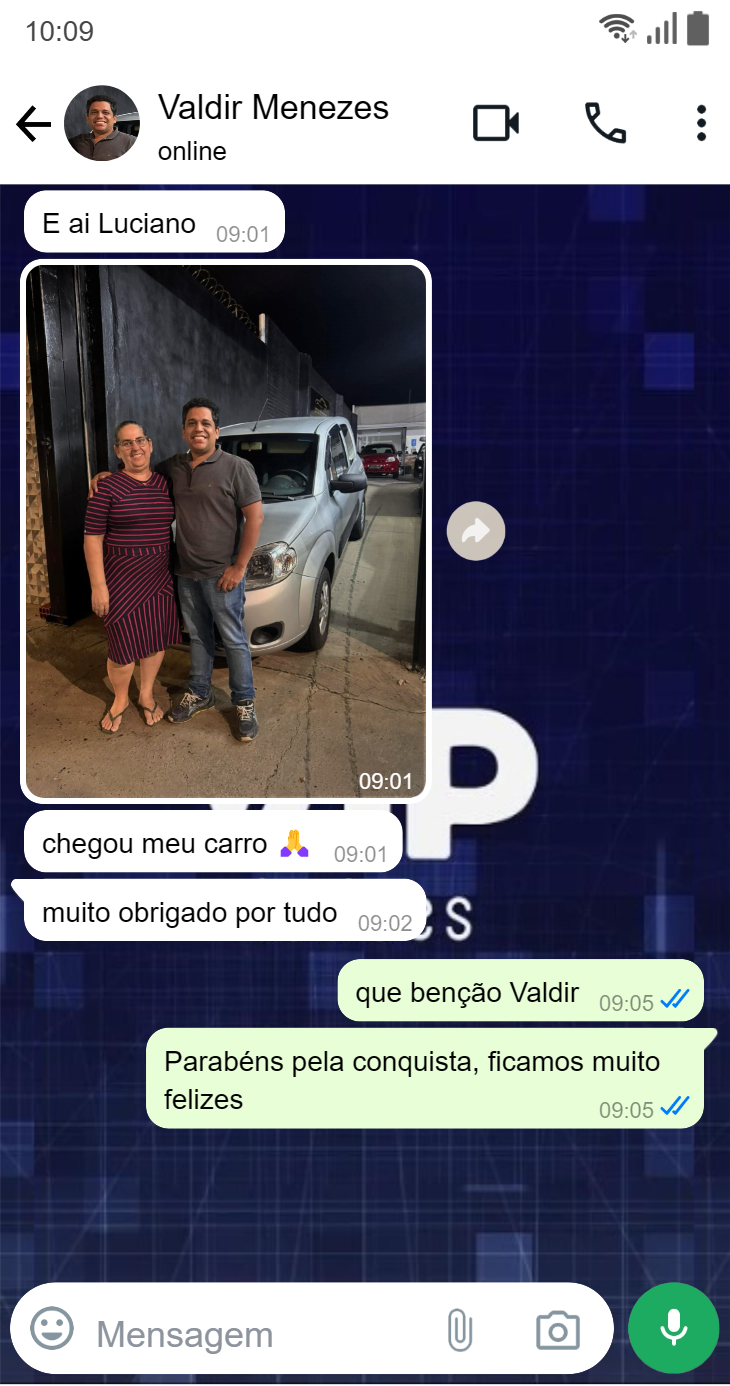Screen dimensions: 730x1386
Task: Tap the microphone button to record audio
Action: 673,1328
